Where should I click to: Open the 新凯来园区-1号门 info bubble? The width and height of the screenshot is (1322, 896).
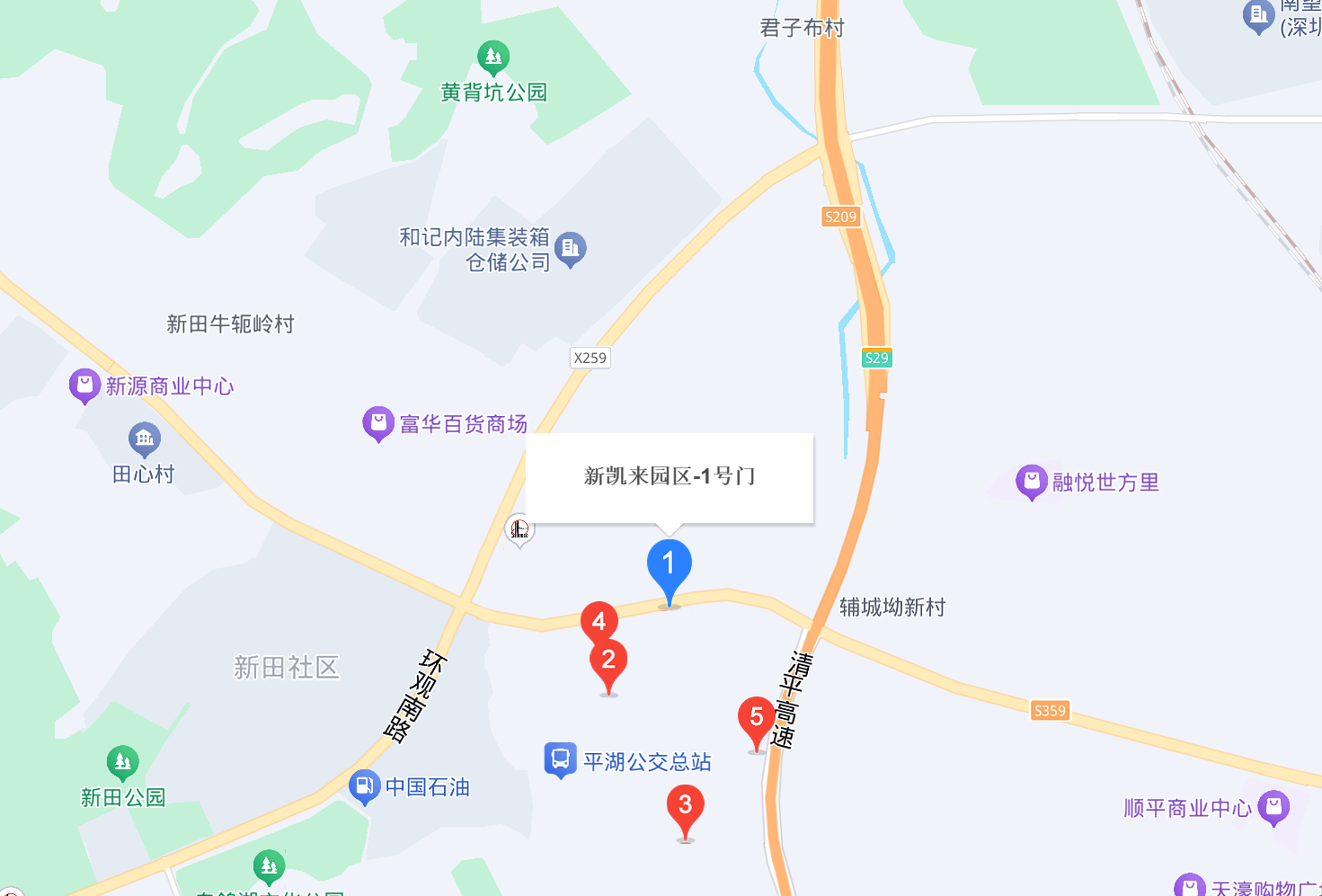click(x=670, y=476)
